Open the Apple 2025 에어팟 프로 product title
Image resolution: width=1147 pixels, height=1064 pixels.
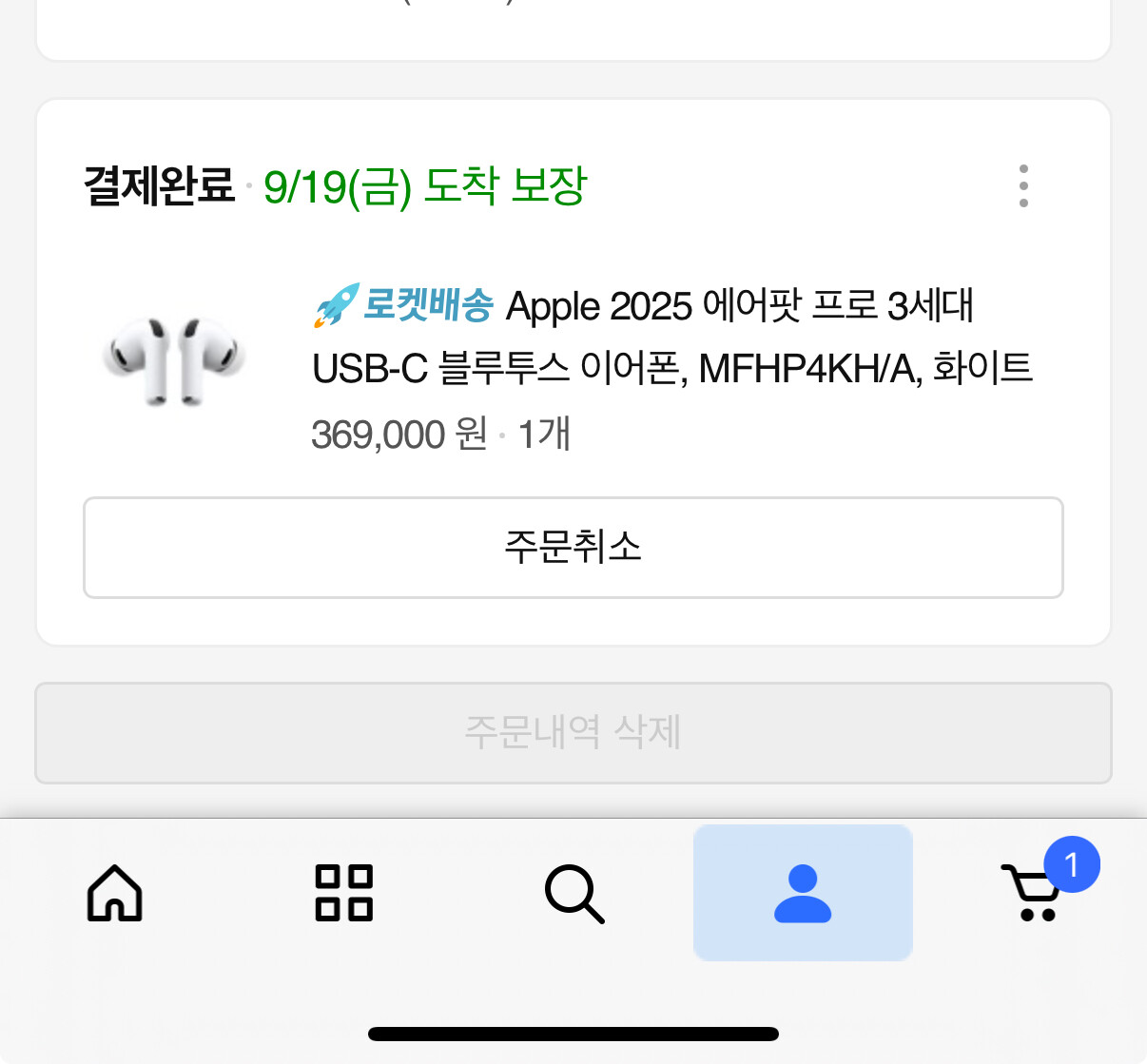click(671, 338)
